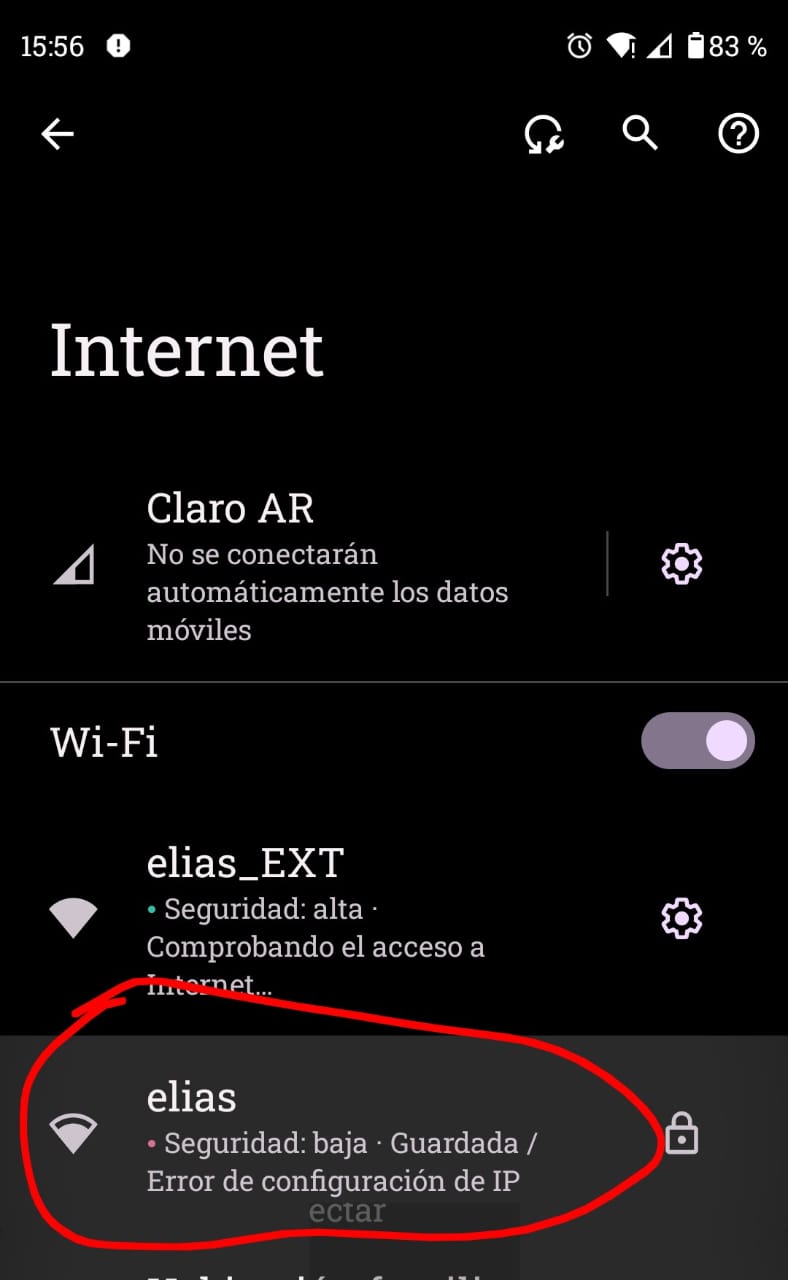The width and height of the screenshot is (788, 1280).
Task: Open Claro AR settings gear
Action: pos(682,564)
